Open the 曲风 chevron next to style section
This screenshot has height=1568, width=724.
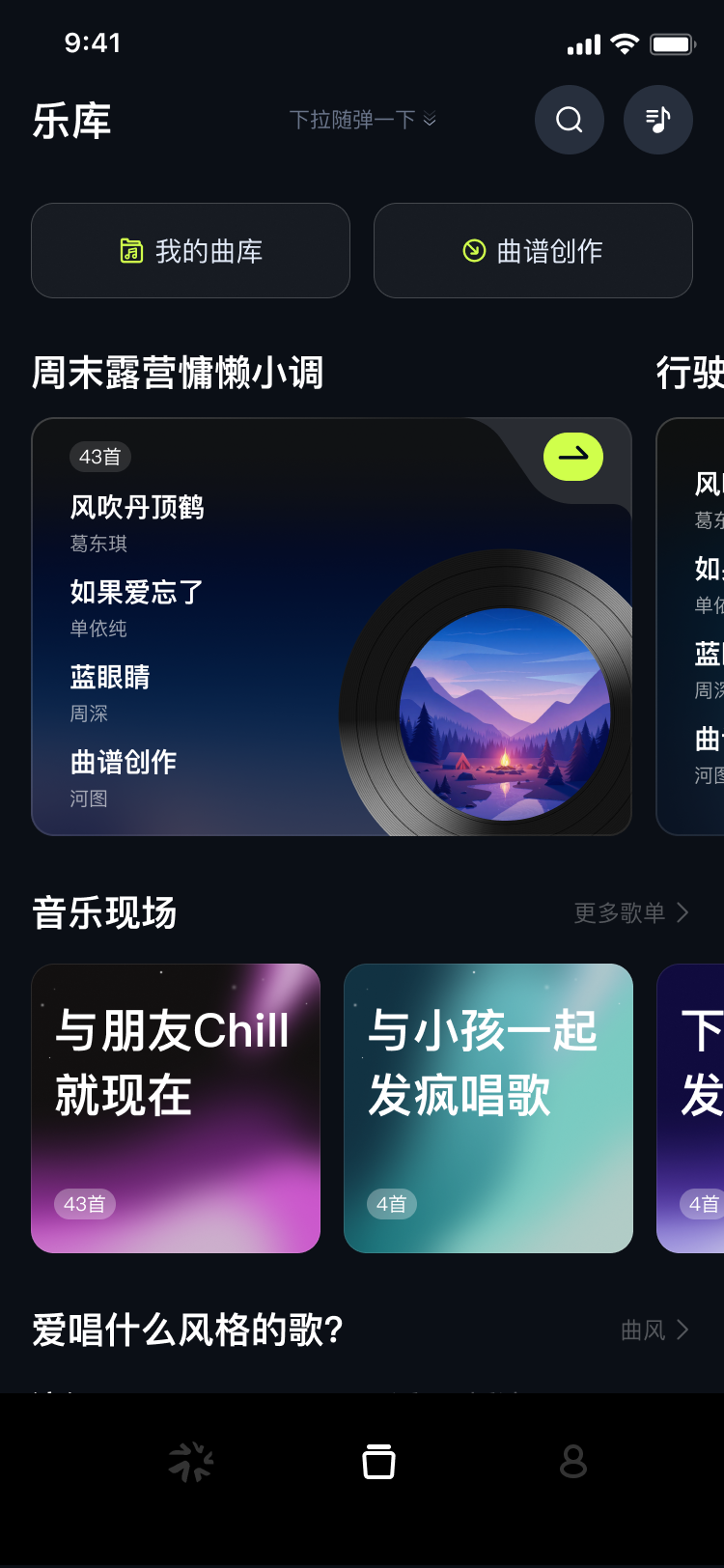(682, 1330)
